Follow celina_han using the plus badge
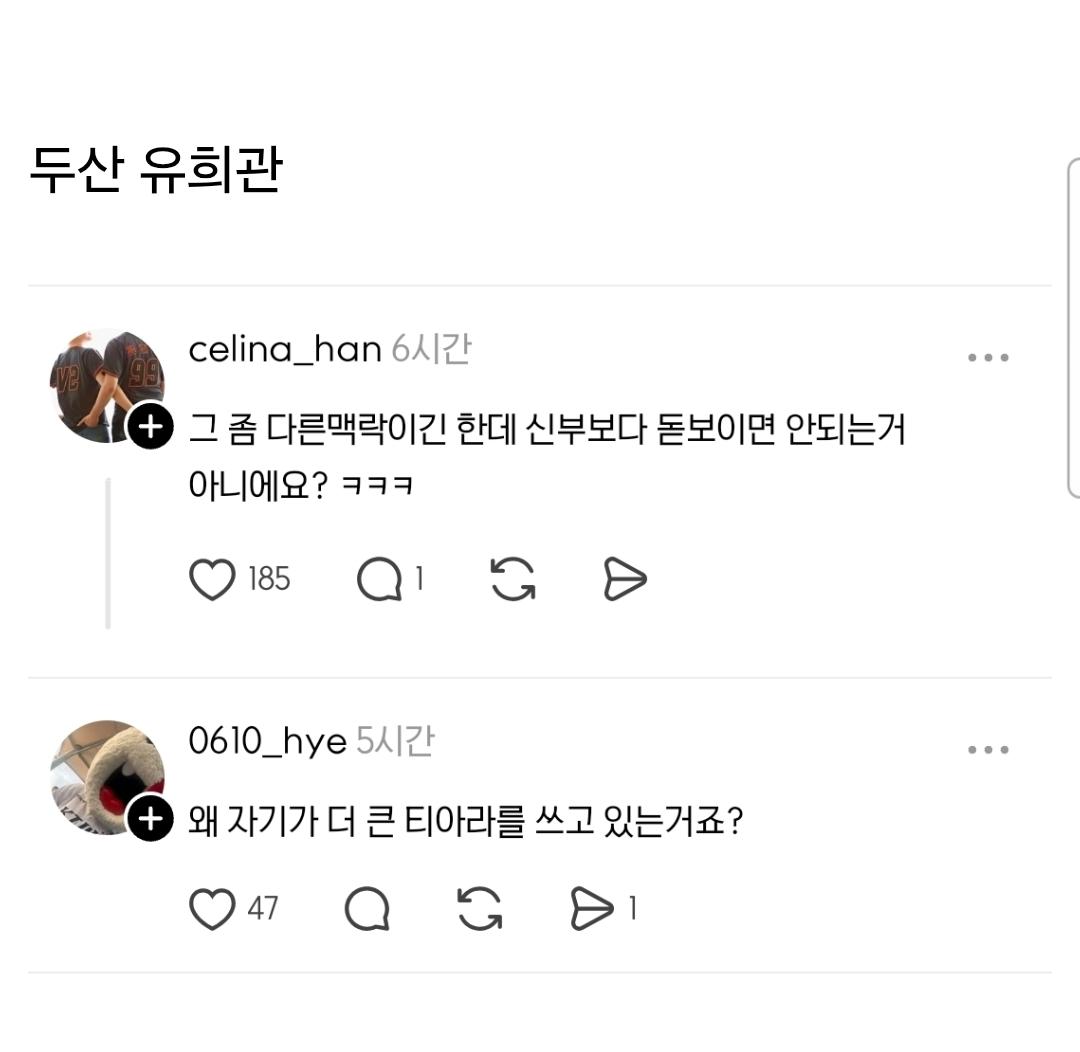The height and width of the screenshot is (1052, 1080). tap(150, 428)
